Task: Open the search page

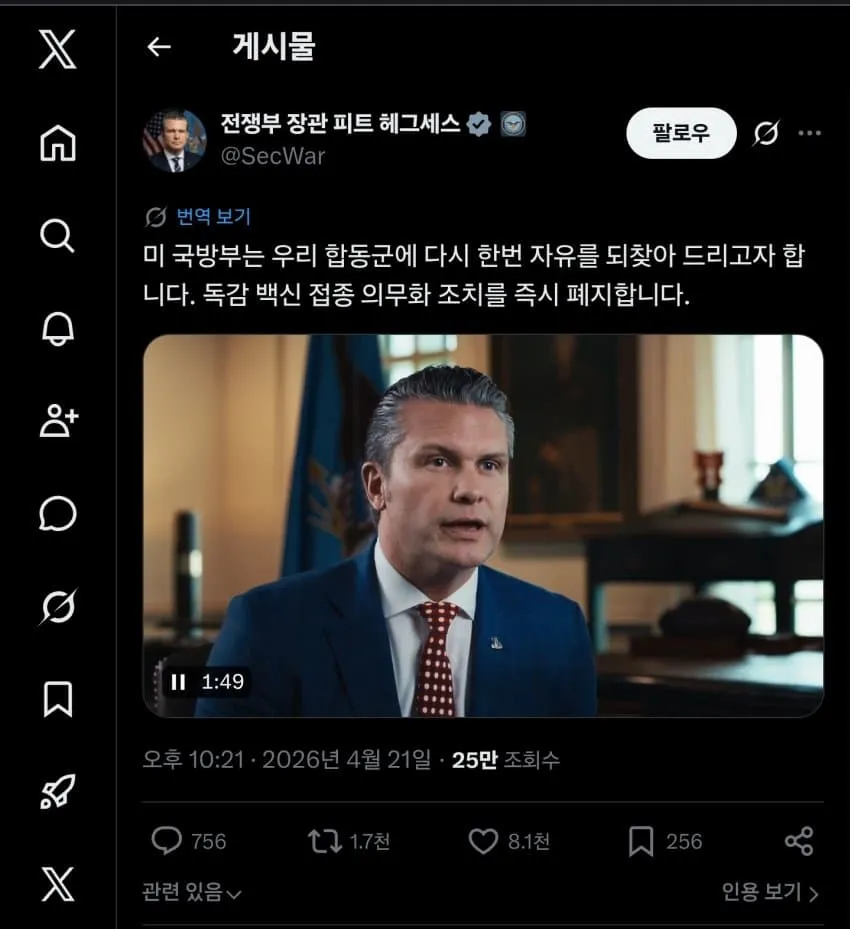Action: 57,236
